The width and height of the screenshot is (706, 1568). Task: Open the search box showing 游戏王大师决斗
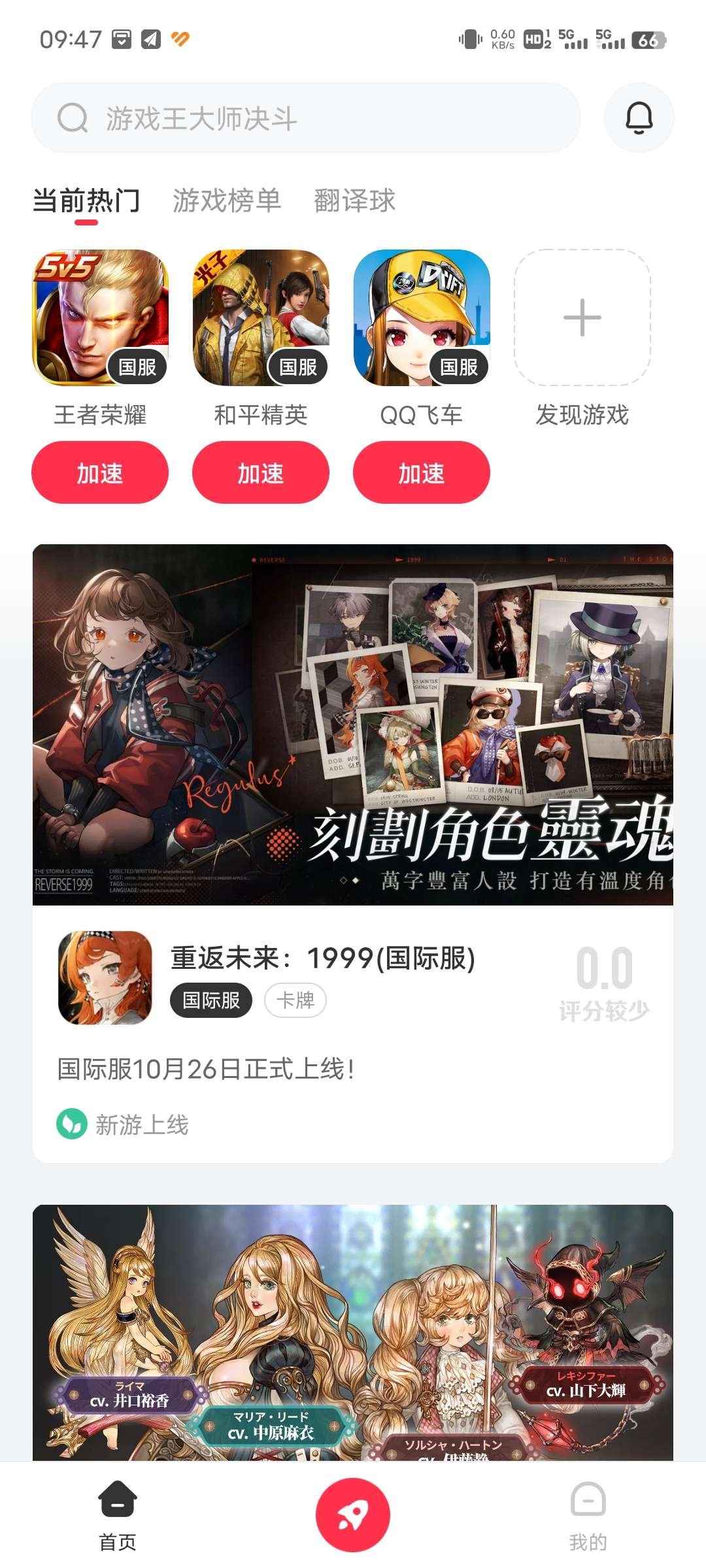305,118
